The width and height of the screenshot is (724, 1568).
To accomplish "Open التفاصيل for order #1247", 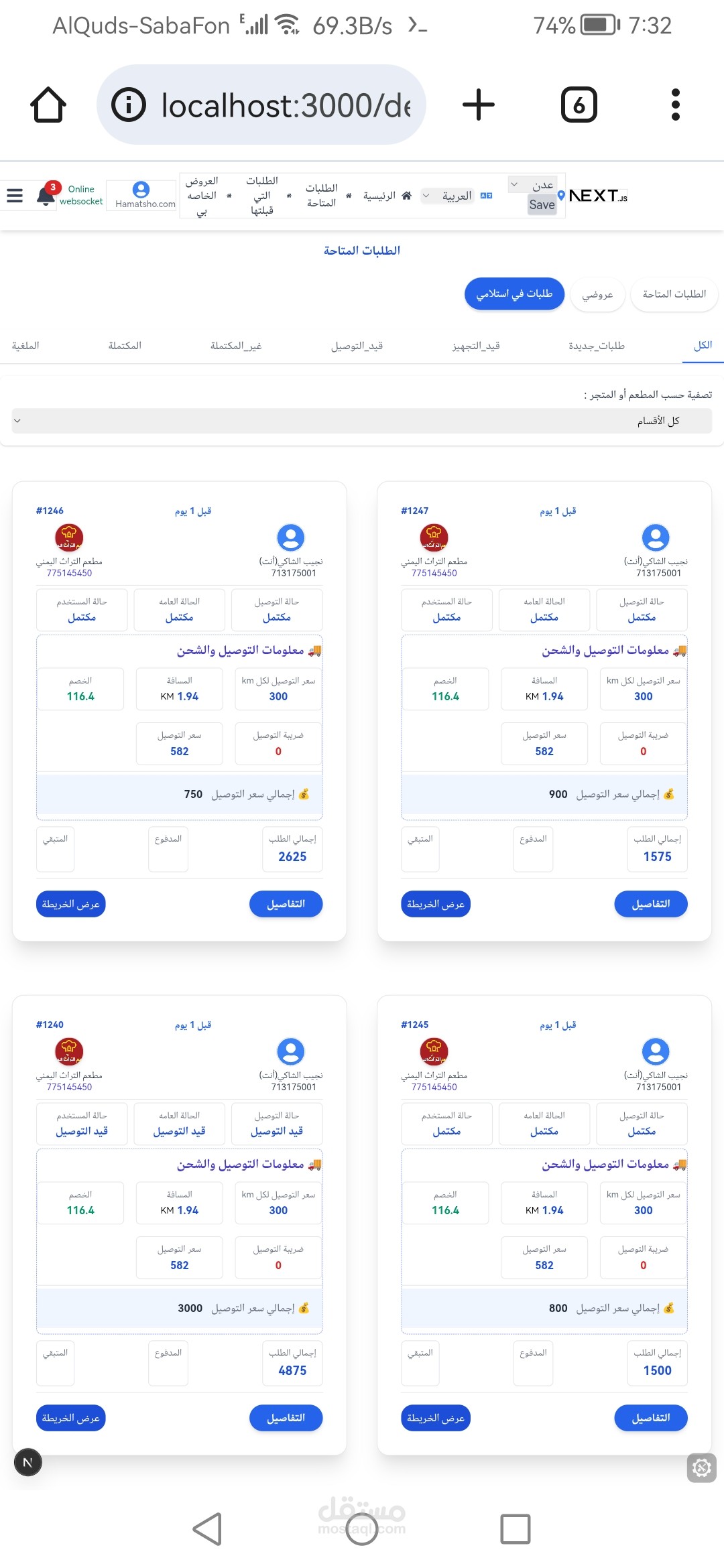I will [651, 904].
